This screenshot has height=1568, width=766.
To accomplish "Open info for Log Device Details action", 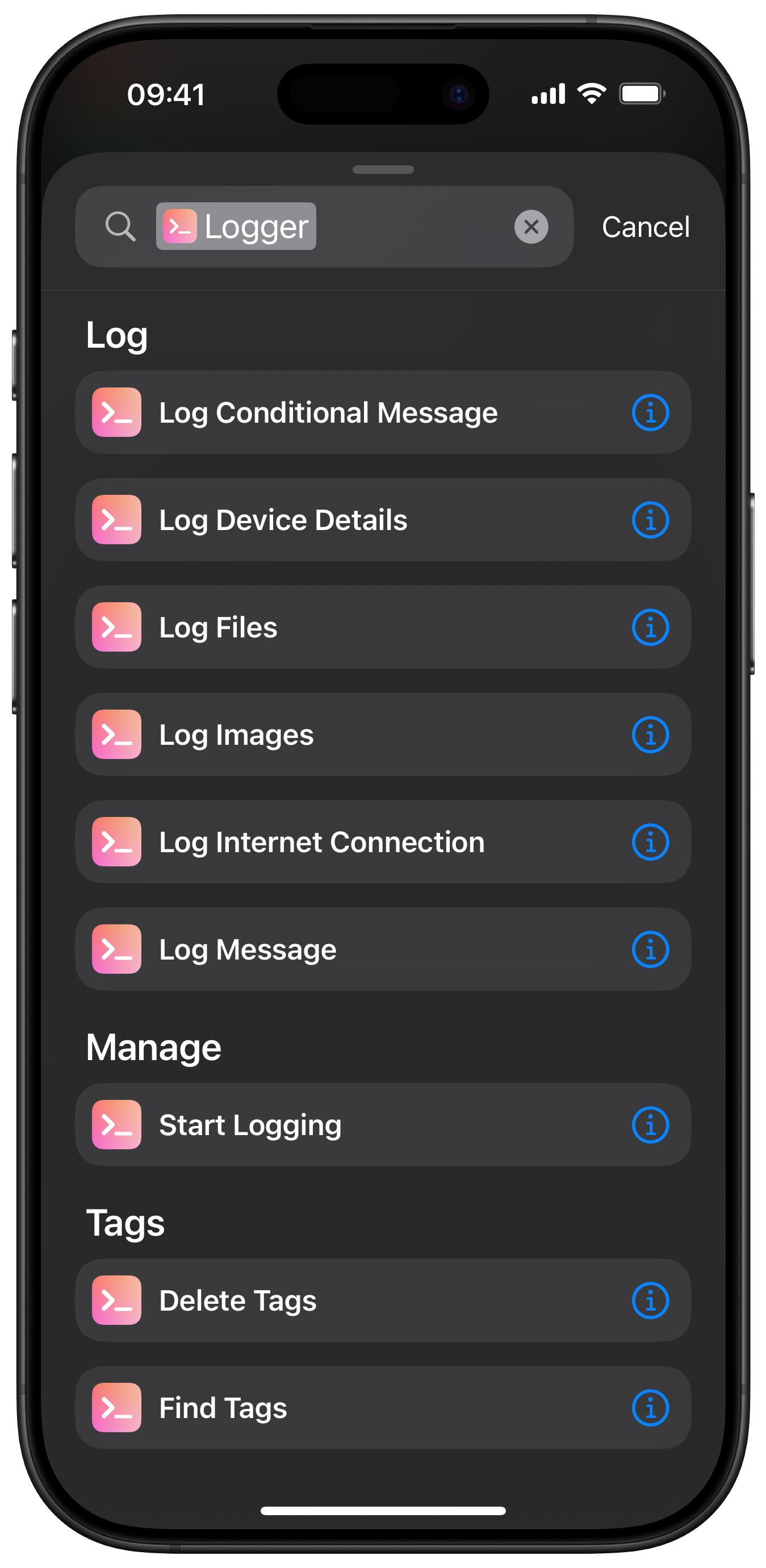I will tap(650, 520).
